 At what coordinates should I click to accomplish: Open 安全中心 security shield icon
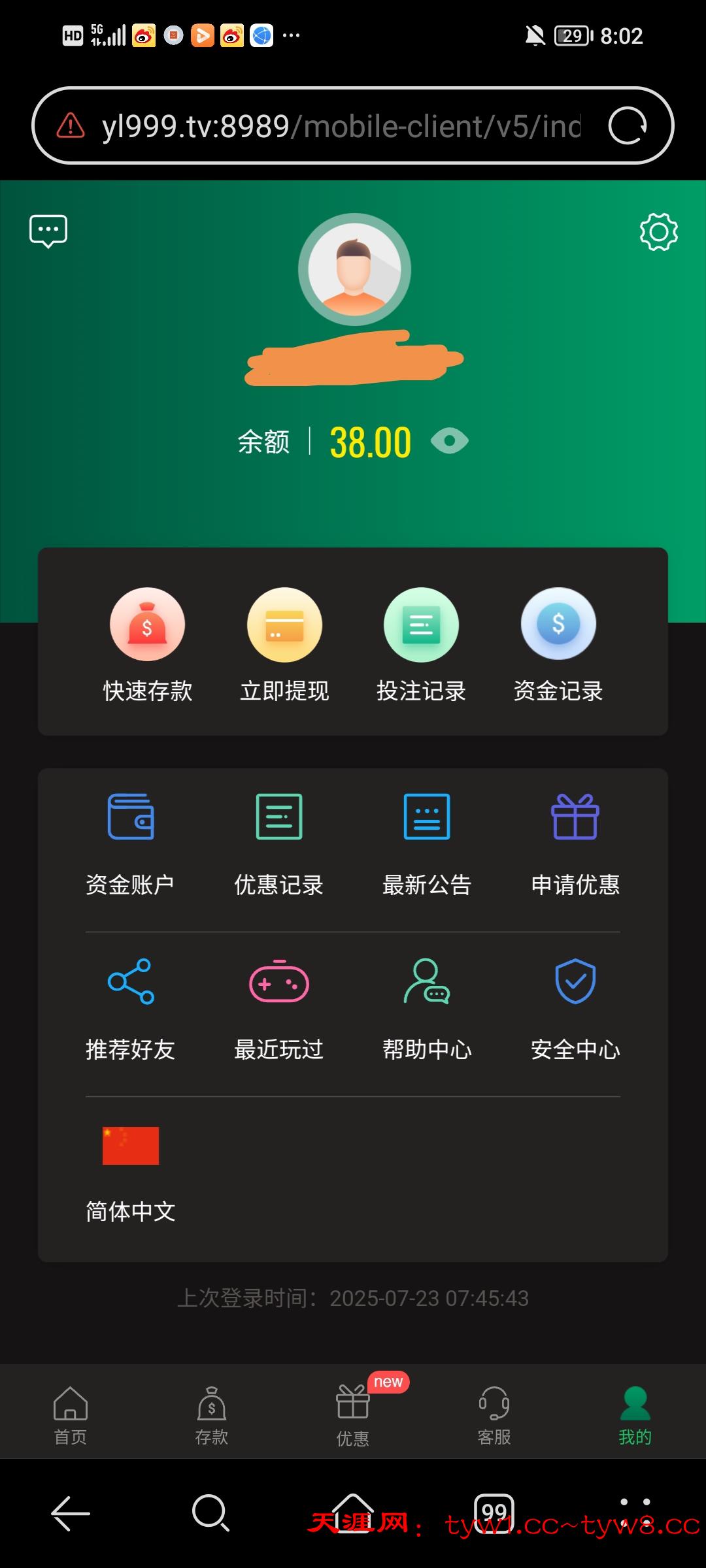(x=575, y=983)
